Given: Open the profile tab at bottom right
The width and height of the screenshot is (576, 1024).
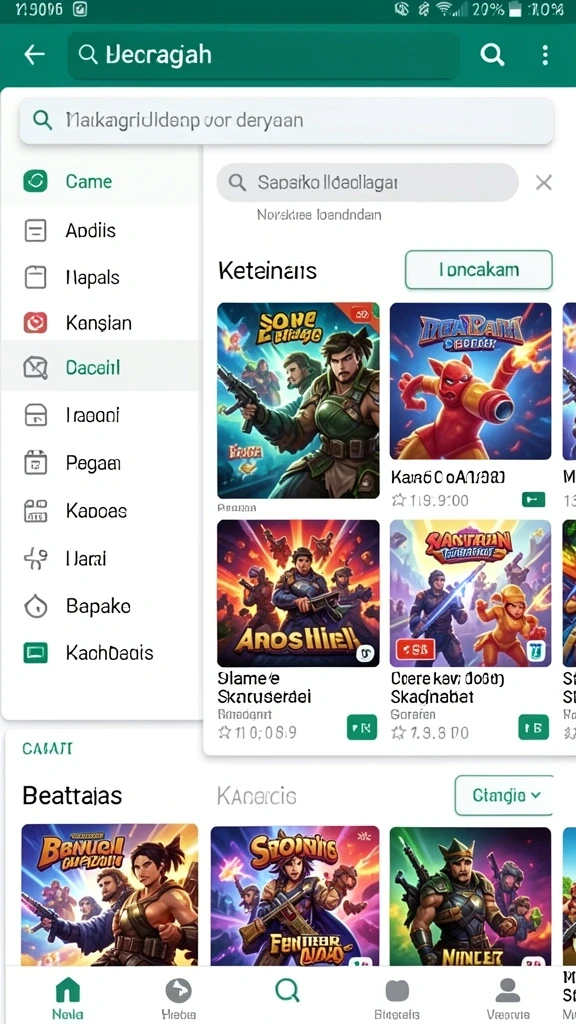Looking at the screenshot, I should pyautogui.click(x=507, y=997).
